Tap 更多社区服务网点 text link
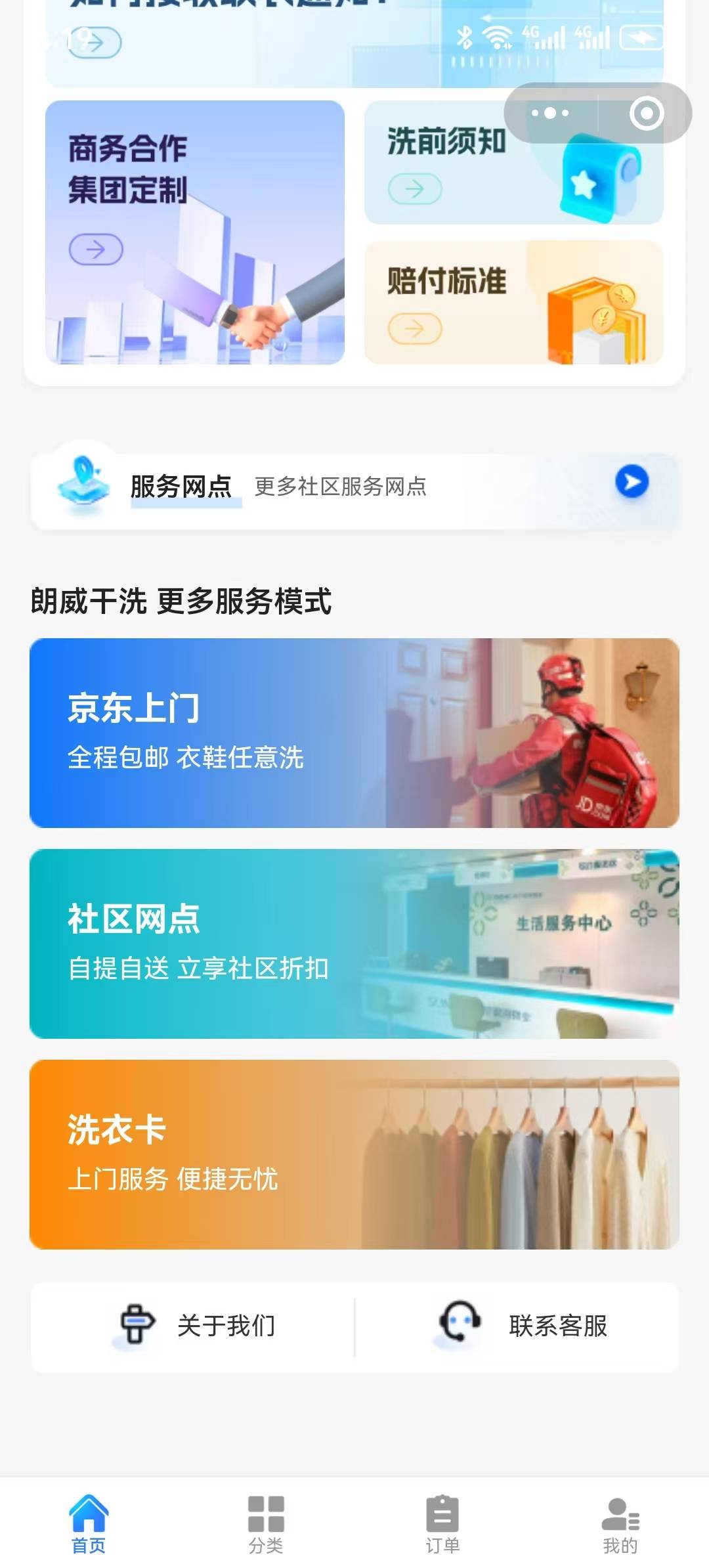Viewport: 709px width, 1568px height. pyautogui.click(x=341, y=487)
